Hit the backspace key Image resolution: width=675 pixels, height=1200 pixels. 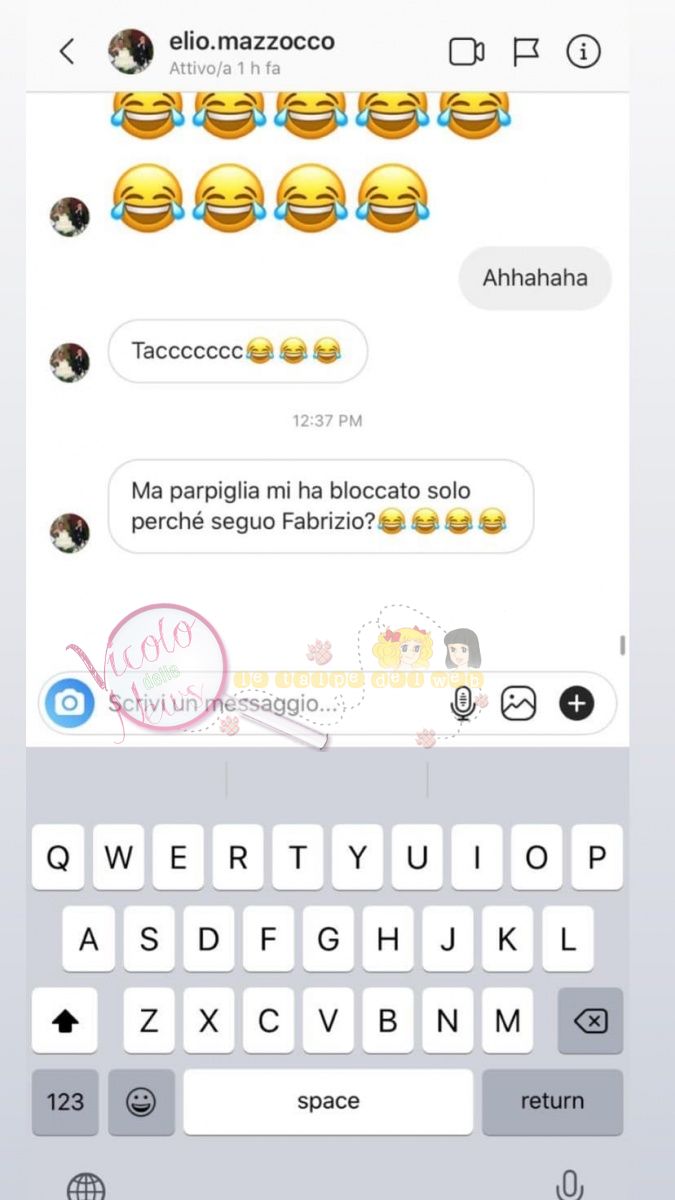point(590,1021)
